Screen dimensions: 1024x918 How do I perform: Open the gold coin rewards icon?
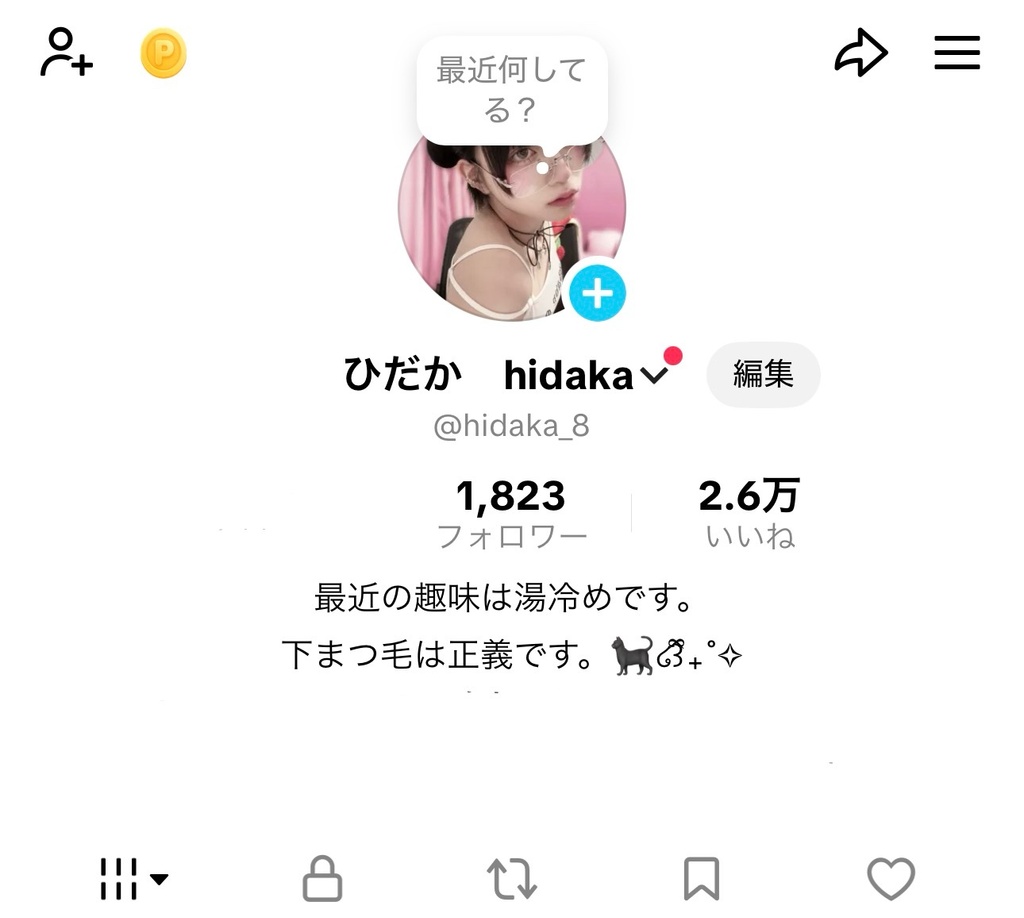(x=163, y=54)
